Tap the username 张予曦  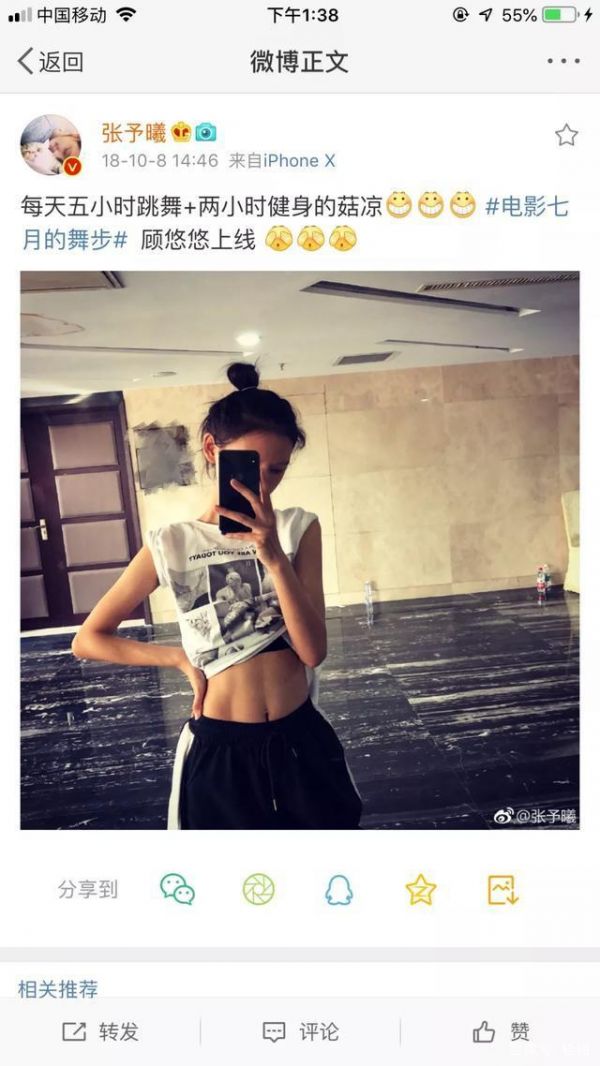click(x=134, y=133)
